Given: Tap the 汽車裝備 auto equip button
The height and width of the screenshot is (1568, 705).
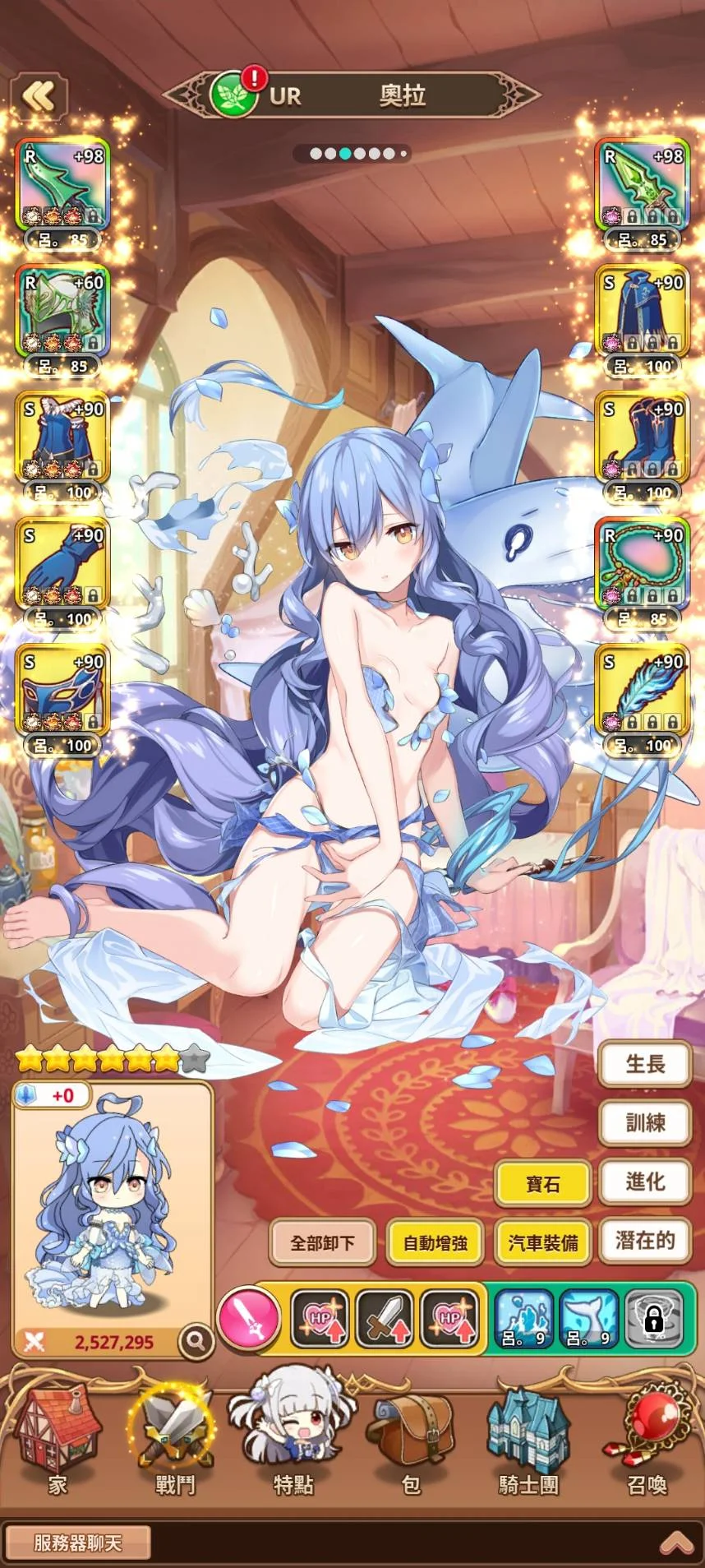Looking at the screenshot, I should 543,1242.
